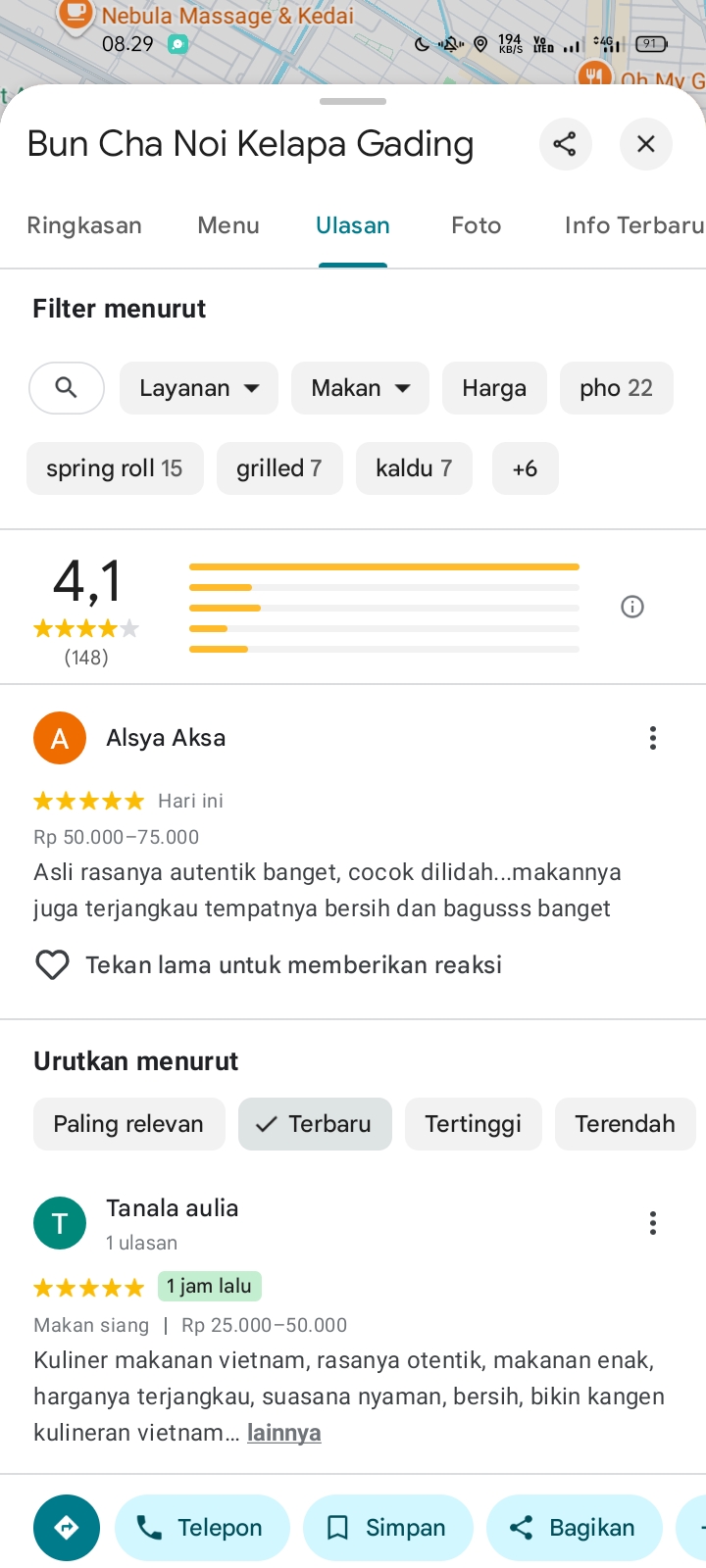
Task: Expand the Makan filter dropdown
Action: point(360,388)
